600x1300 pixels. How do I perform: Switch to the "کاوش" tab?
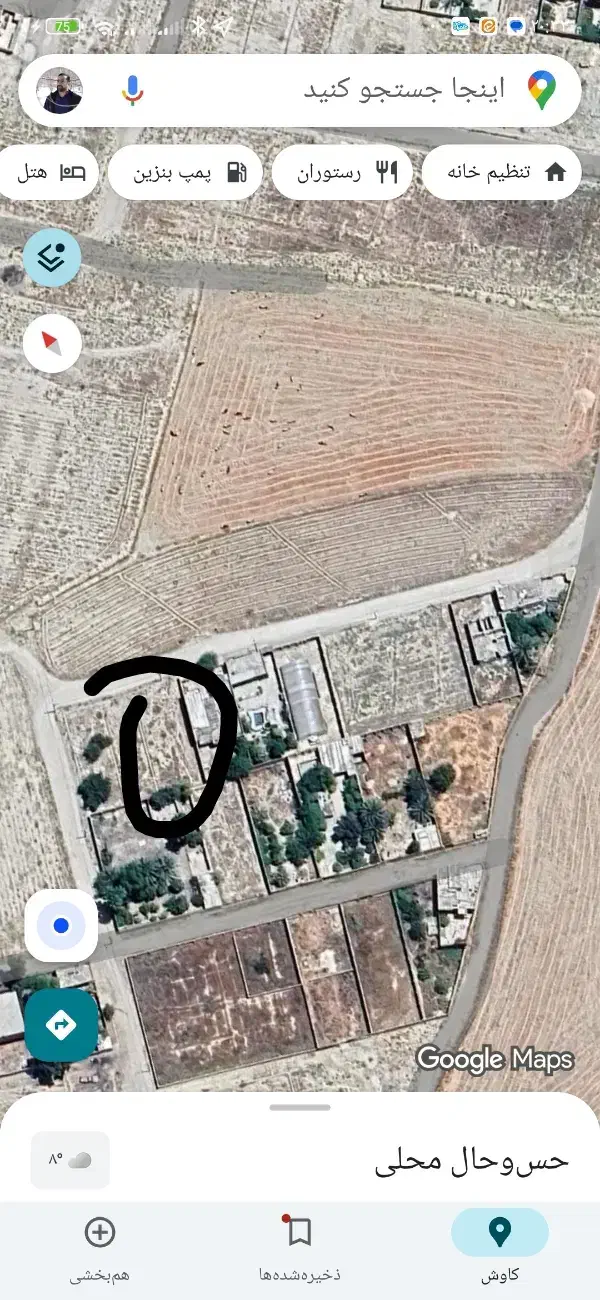click(499, 1244)
